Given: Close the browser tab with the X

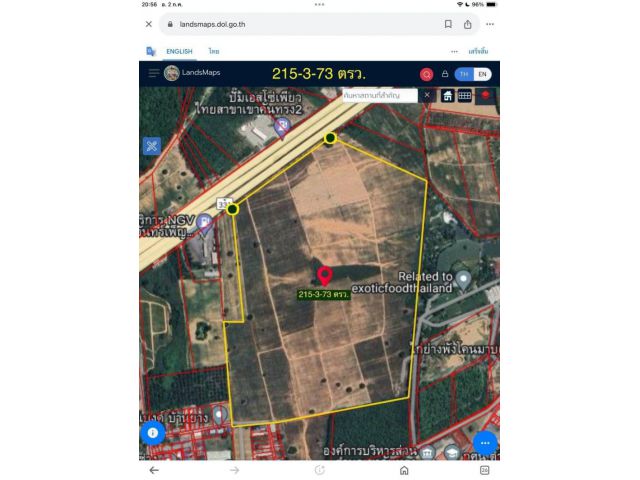Looking at the screenshot, I should [149, 24].
